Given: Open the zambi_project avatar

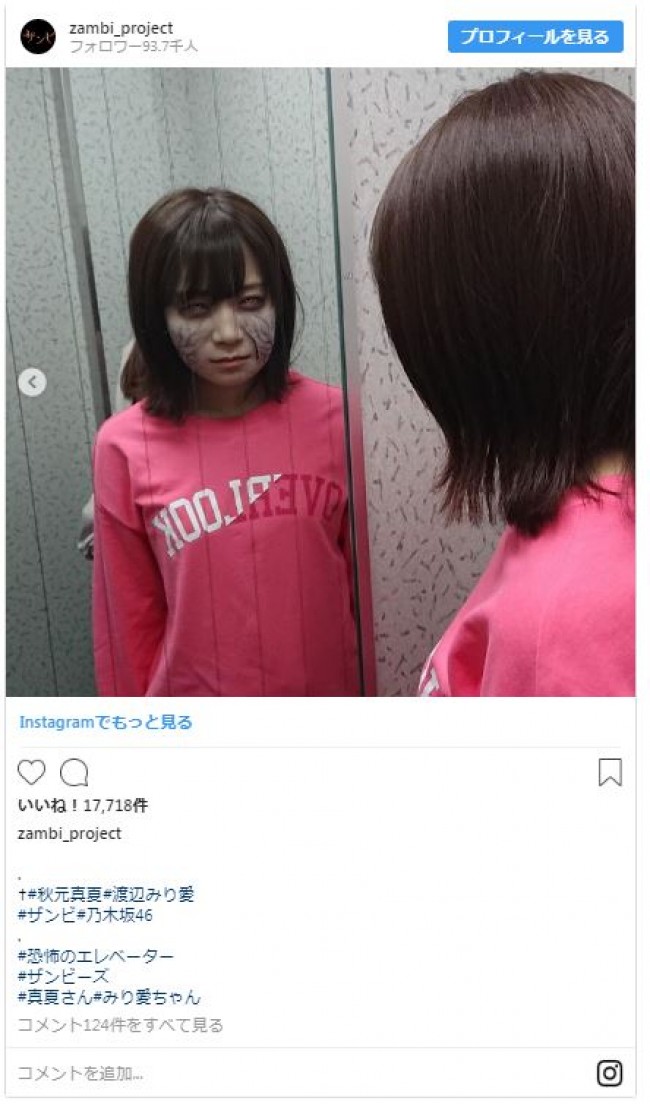Looking at the screenshot, I should 38,37.
